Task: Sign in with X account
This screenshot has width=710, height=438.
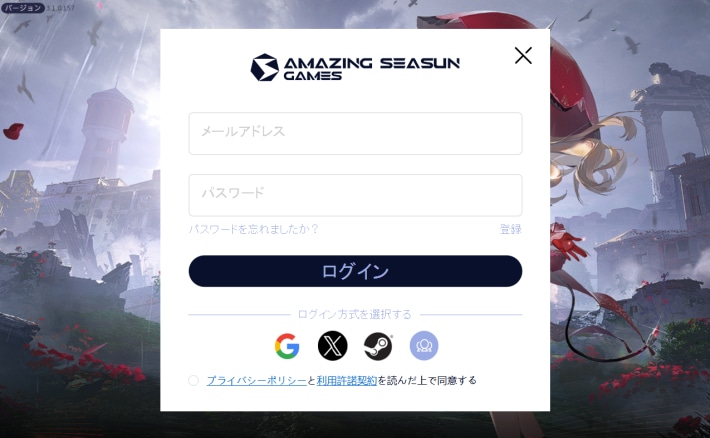Action: (332, 346)
